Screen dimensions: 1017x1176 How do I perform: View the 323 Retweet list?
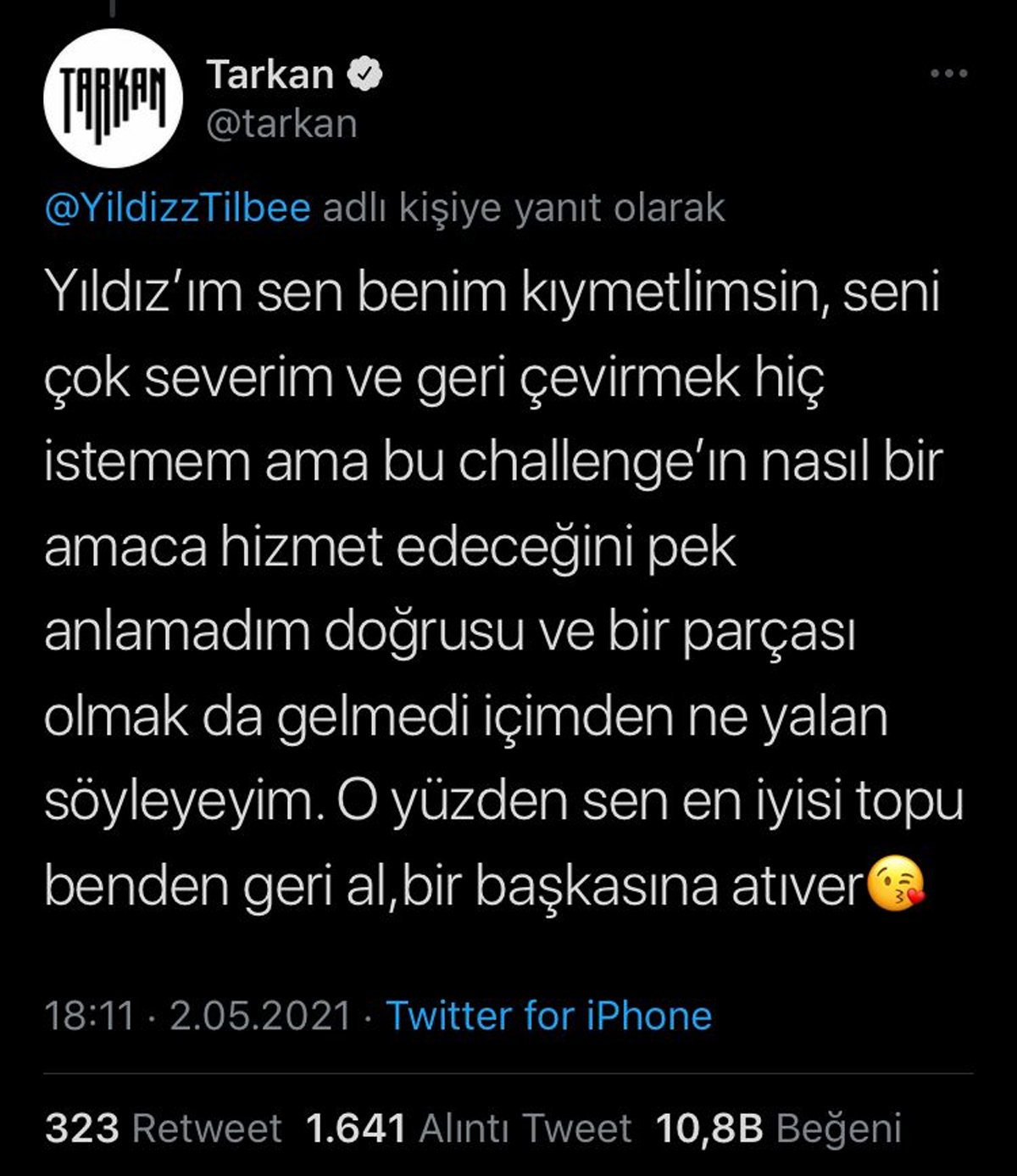click(163, 1129)
